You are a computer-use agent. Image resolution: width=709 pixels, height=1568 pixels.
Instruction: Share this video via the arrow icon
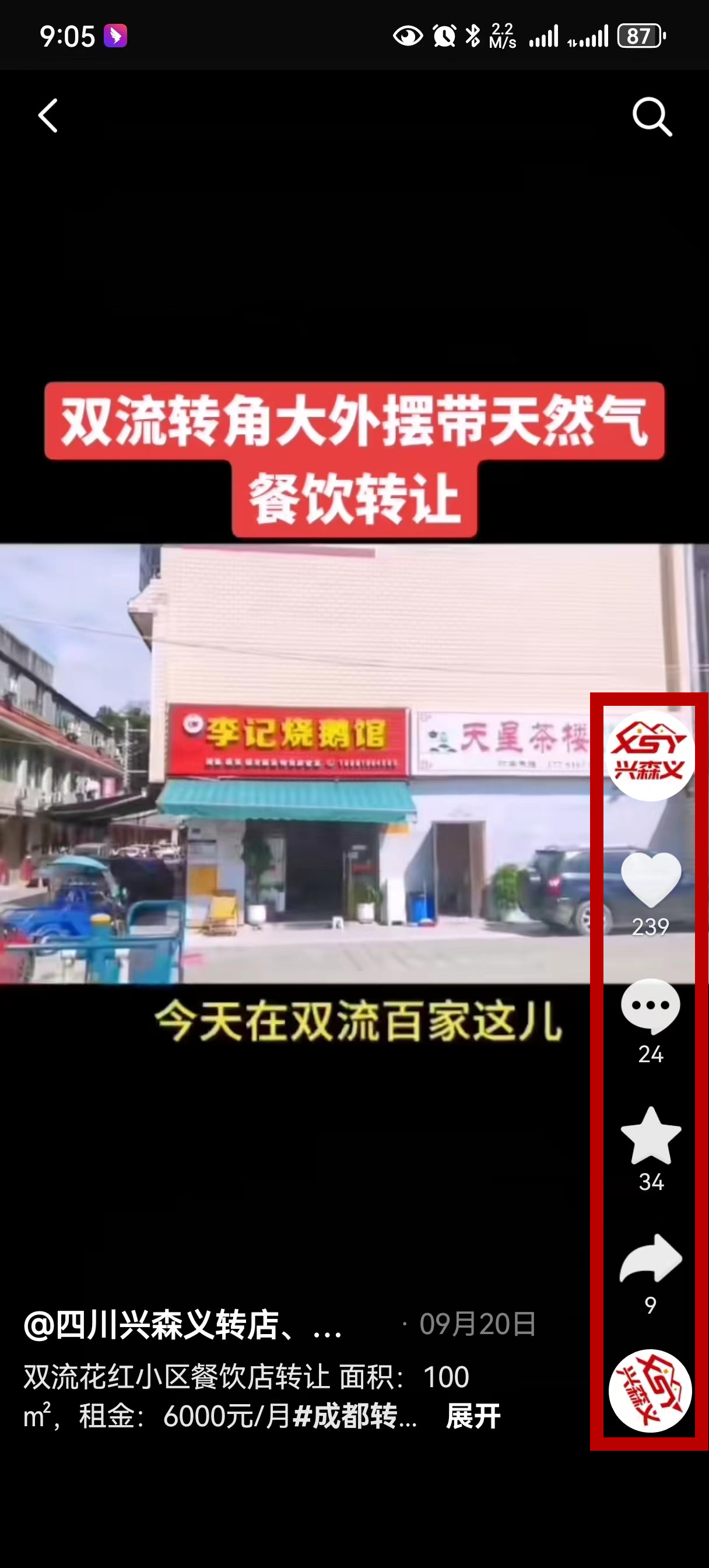coord(651,1259)
